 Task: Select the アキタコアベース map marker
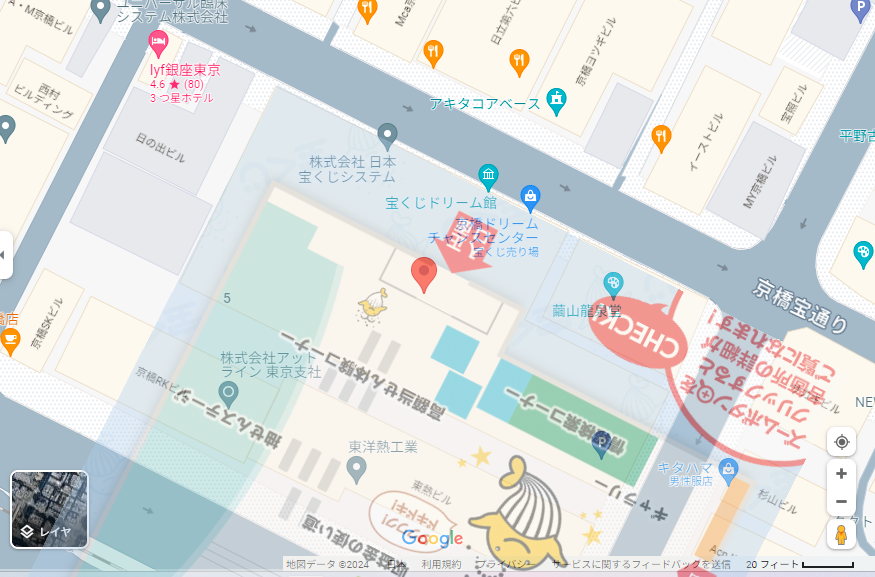[x=556, y=100]
